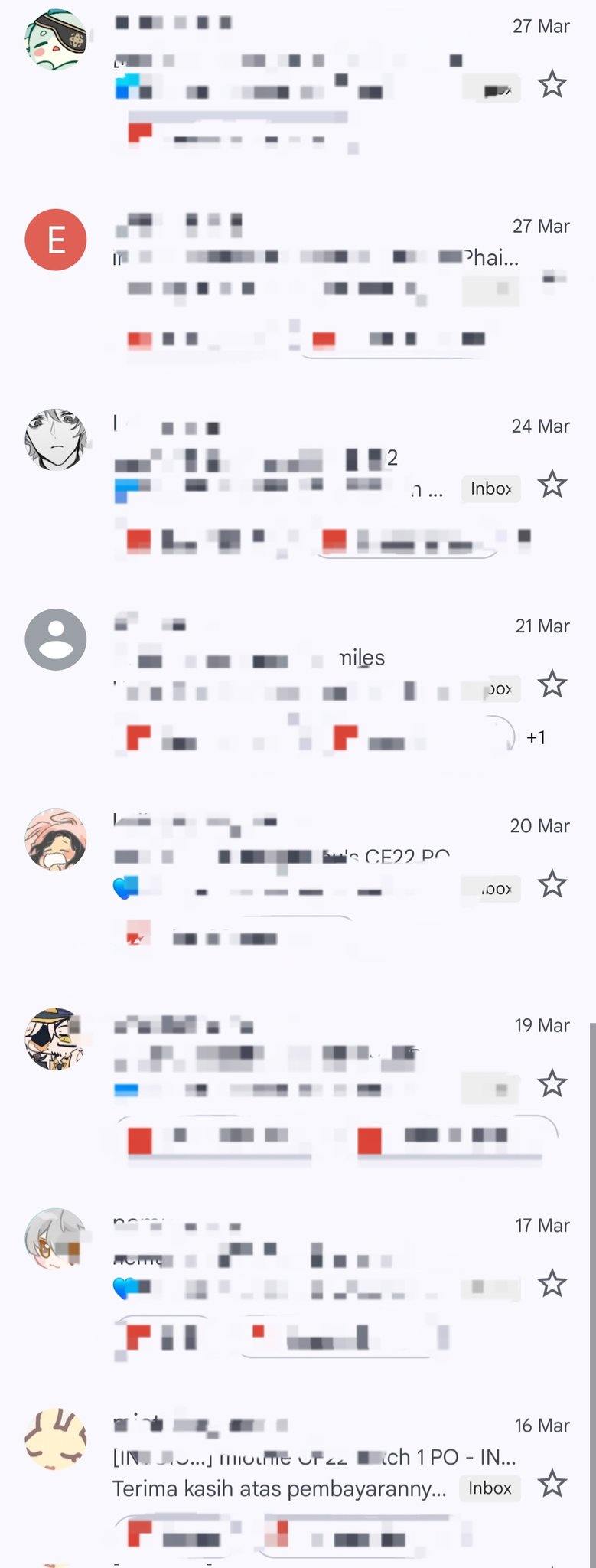
Task: Select the 21 Mar email via its grey avatar
Action: [56, 639]
